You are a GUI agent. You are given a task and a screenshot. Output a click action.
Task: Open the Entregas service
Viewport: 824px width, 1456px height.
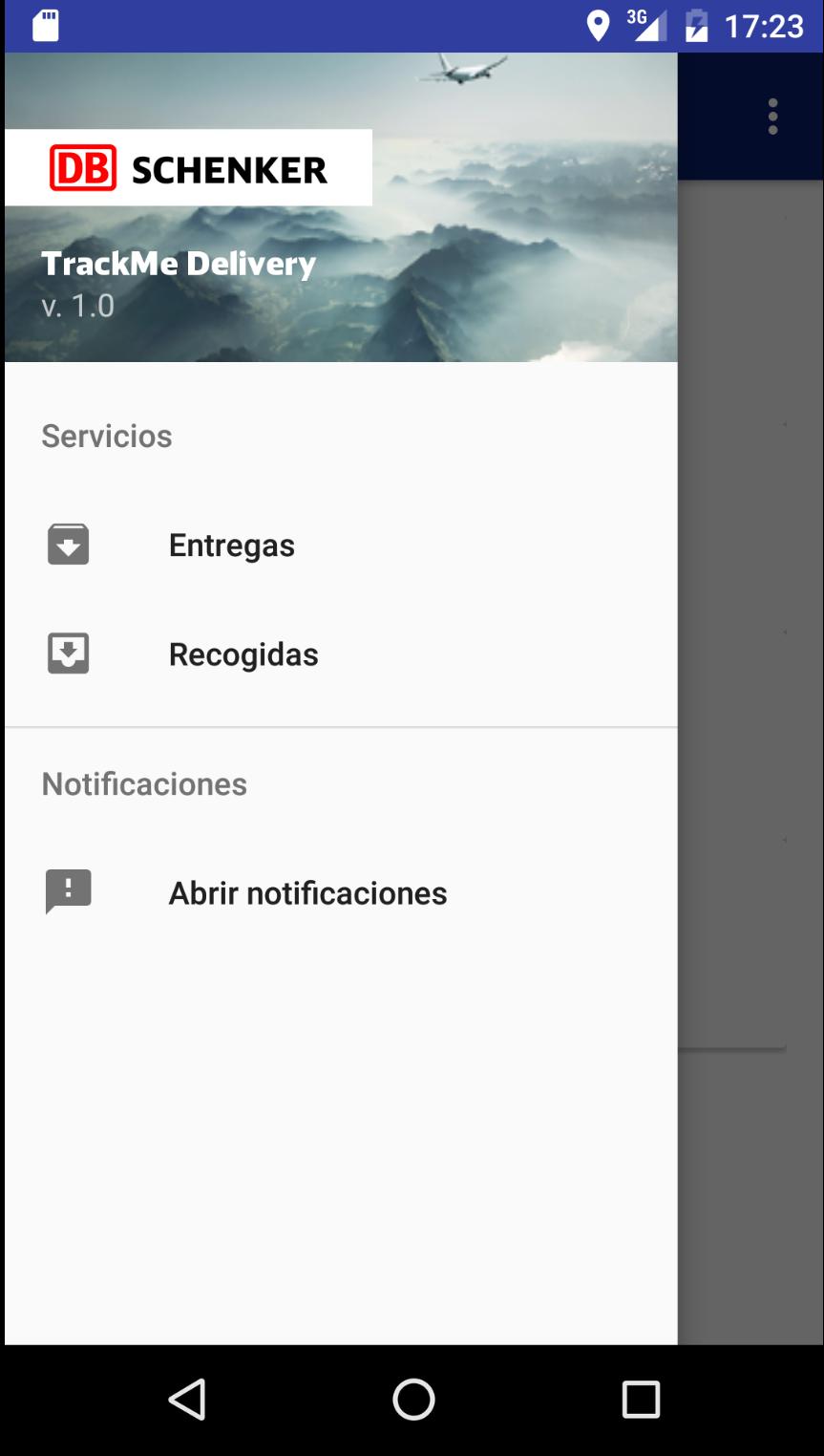pyautogui.click(x=341, y=546)
